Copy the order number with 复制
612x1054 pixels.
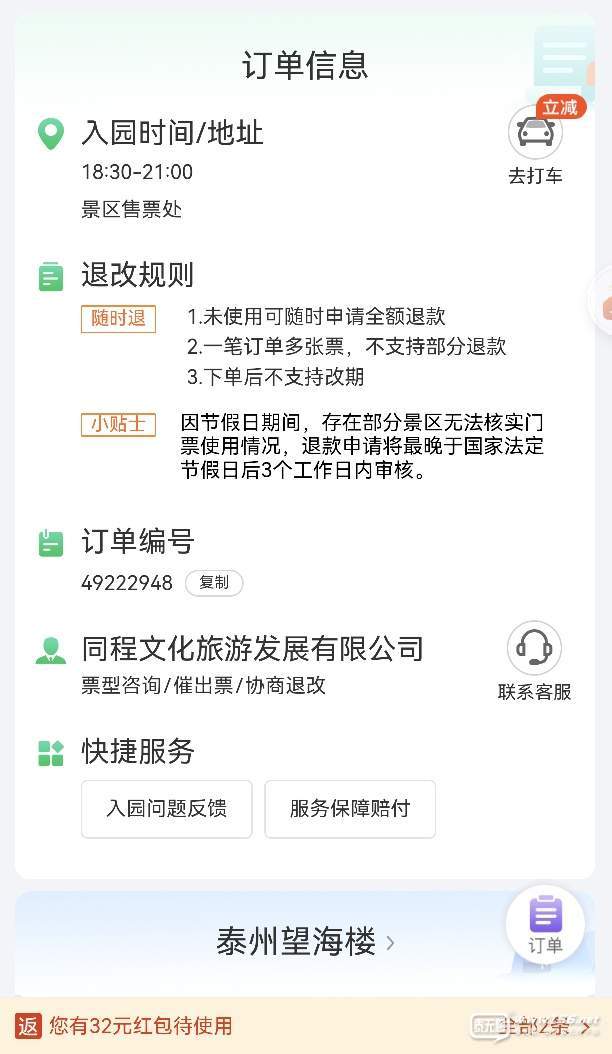pos(214,583)
